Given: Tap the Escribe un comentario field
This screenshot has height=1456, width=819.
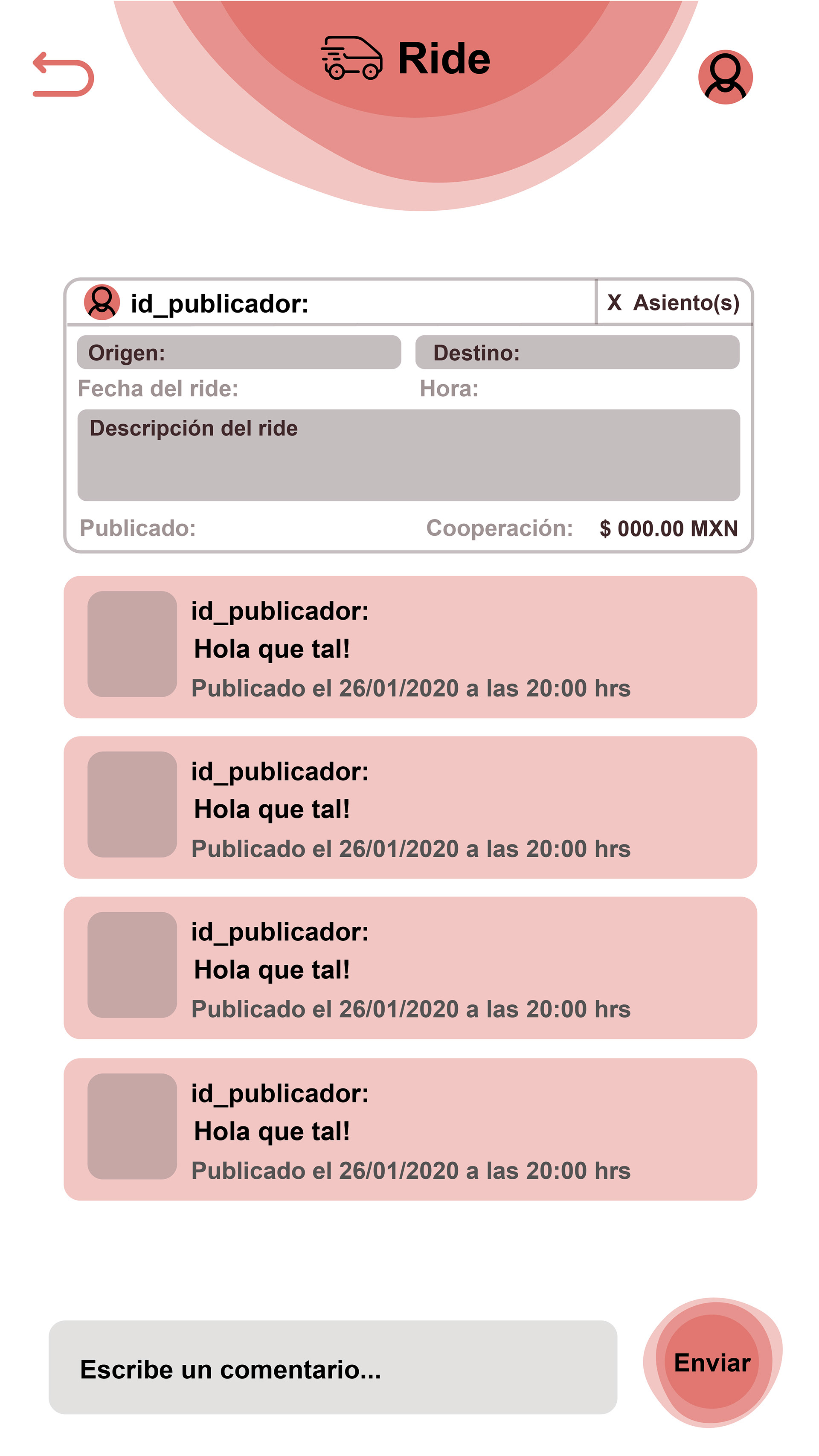Looking at the screenshot, I should 333,1367.
